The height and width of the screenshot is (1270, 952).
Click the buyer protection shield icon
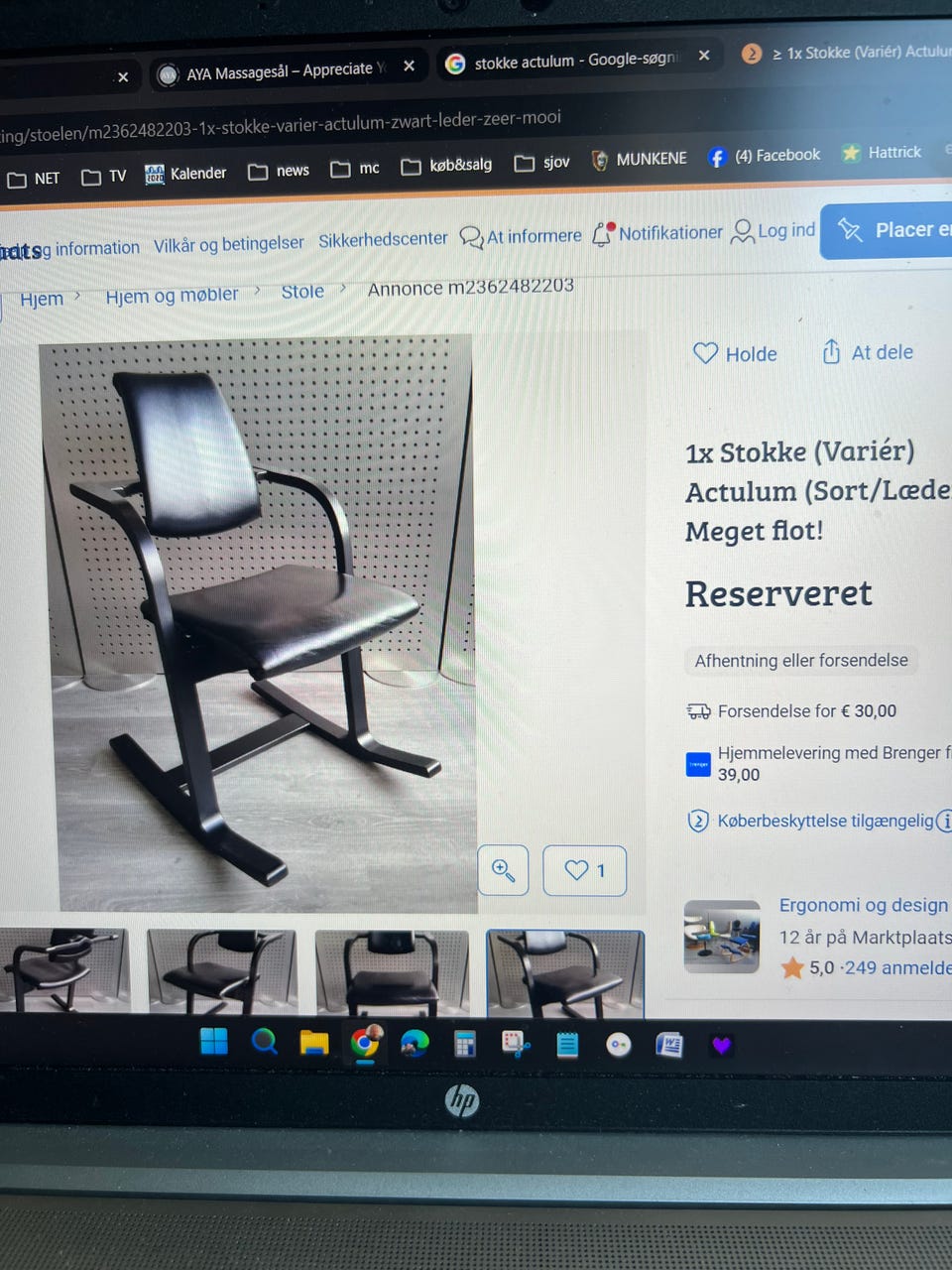coord(699,822)
